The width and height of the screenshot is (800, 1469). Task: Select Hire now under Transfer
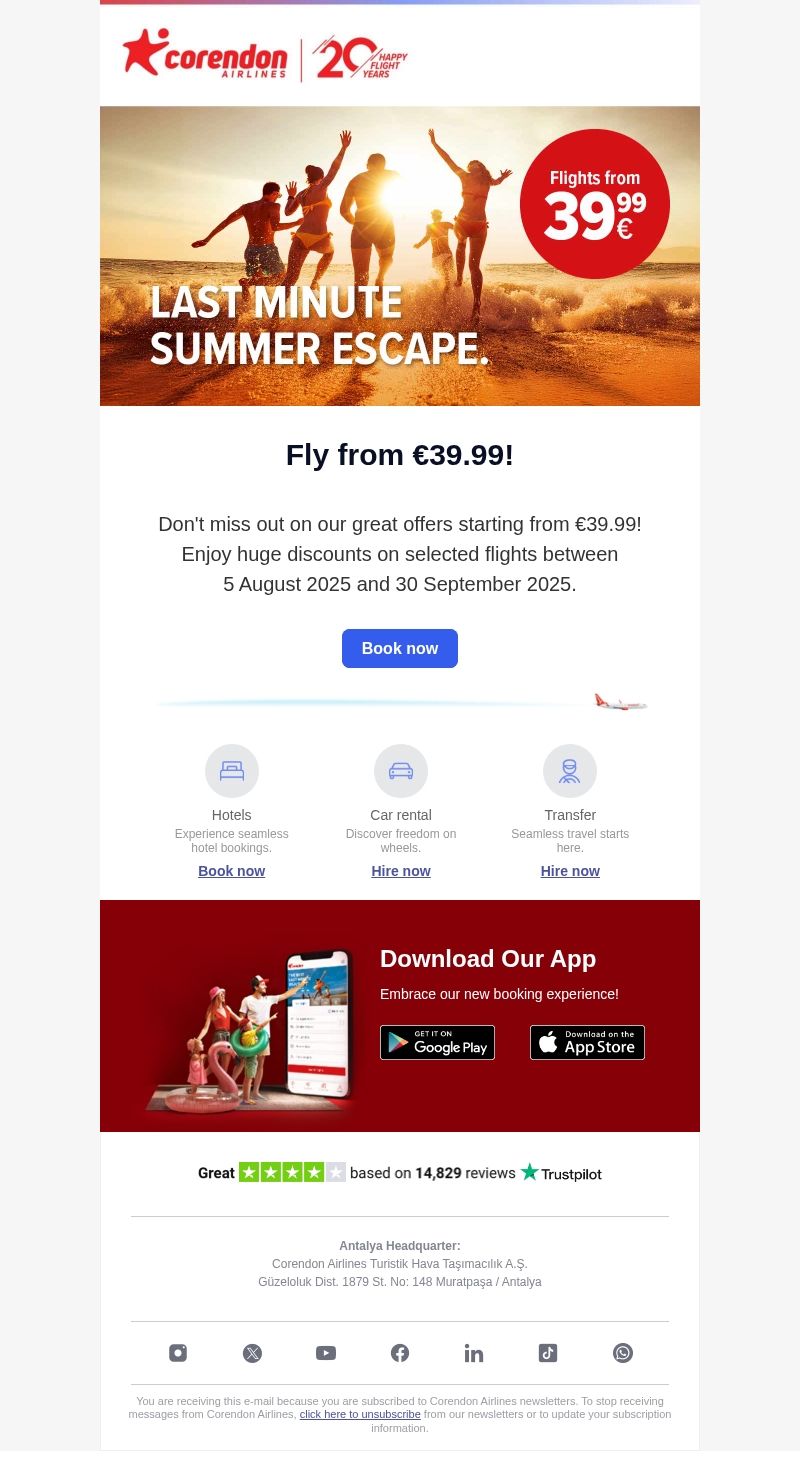570,871
